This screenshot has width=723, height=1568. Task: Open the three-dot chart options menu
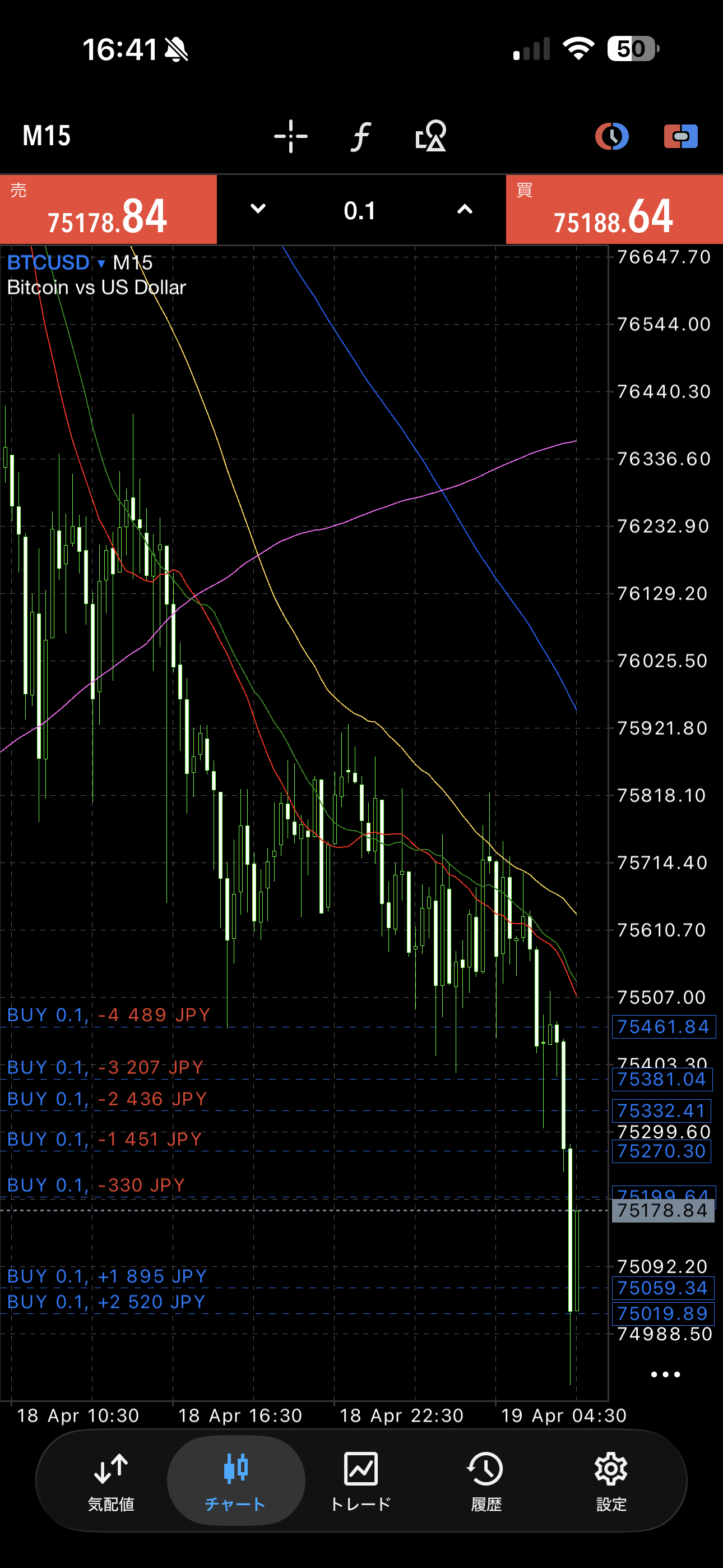click(x=665, y=1374)
